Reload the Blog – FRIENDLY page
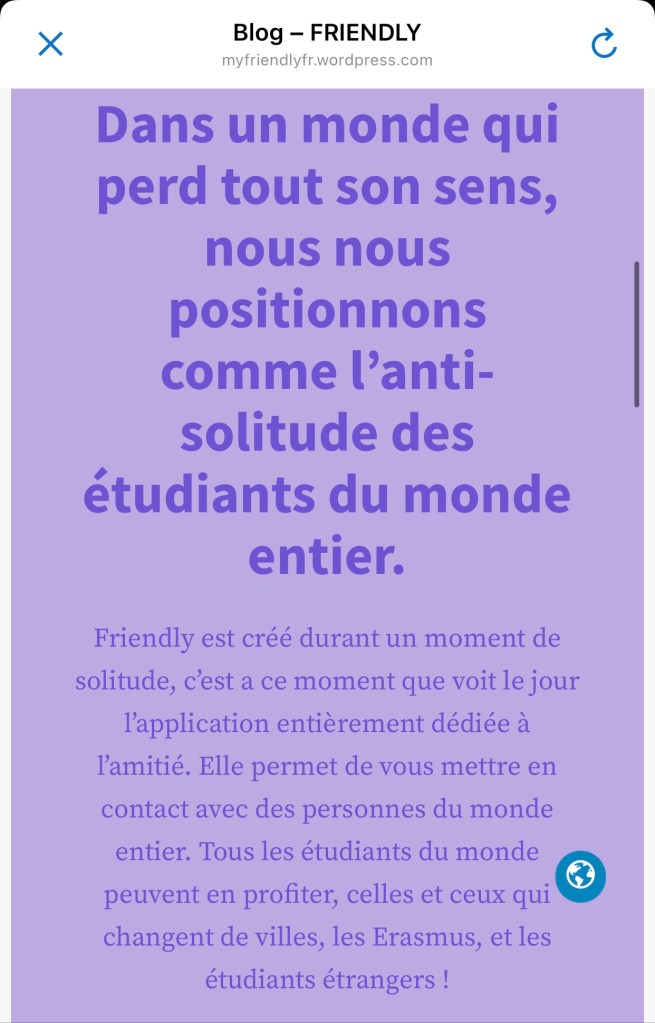Viewport: 655px width, 1023px height. [603, 43]
